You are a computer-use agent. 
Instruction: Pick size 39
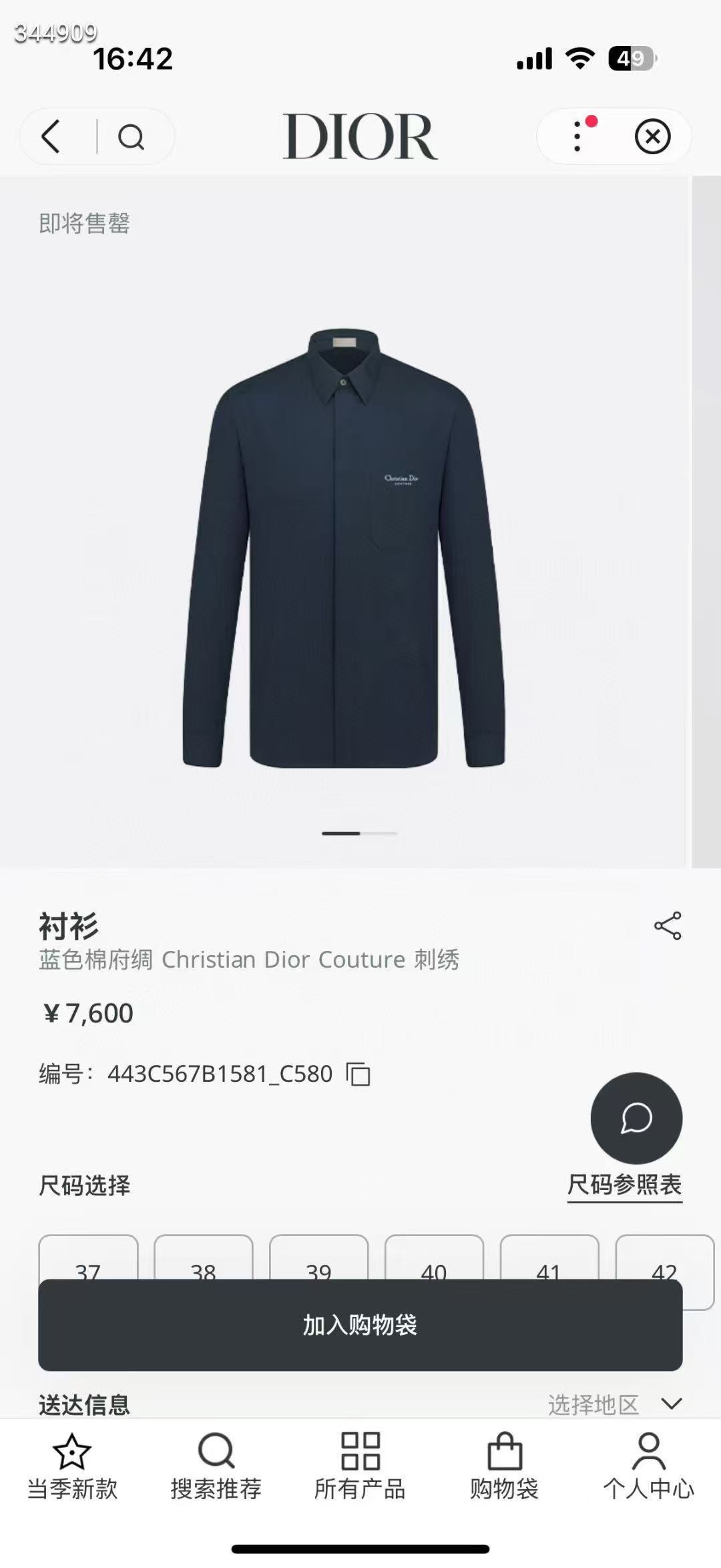tap(319, 1261)
